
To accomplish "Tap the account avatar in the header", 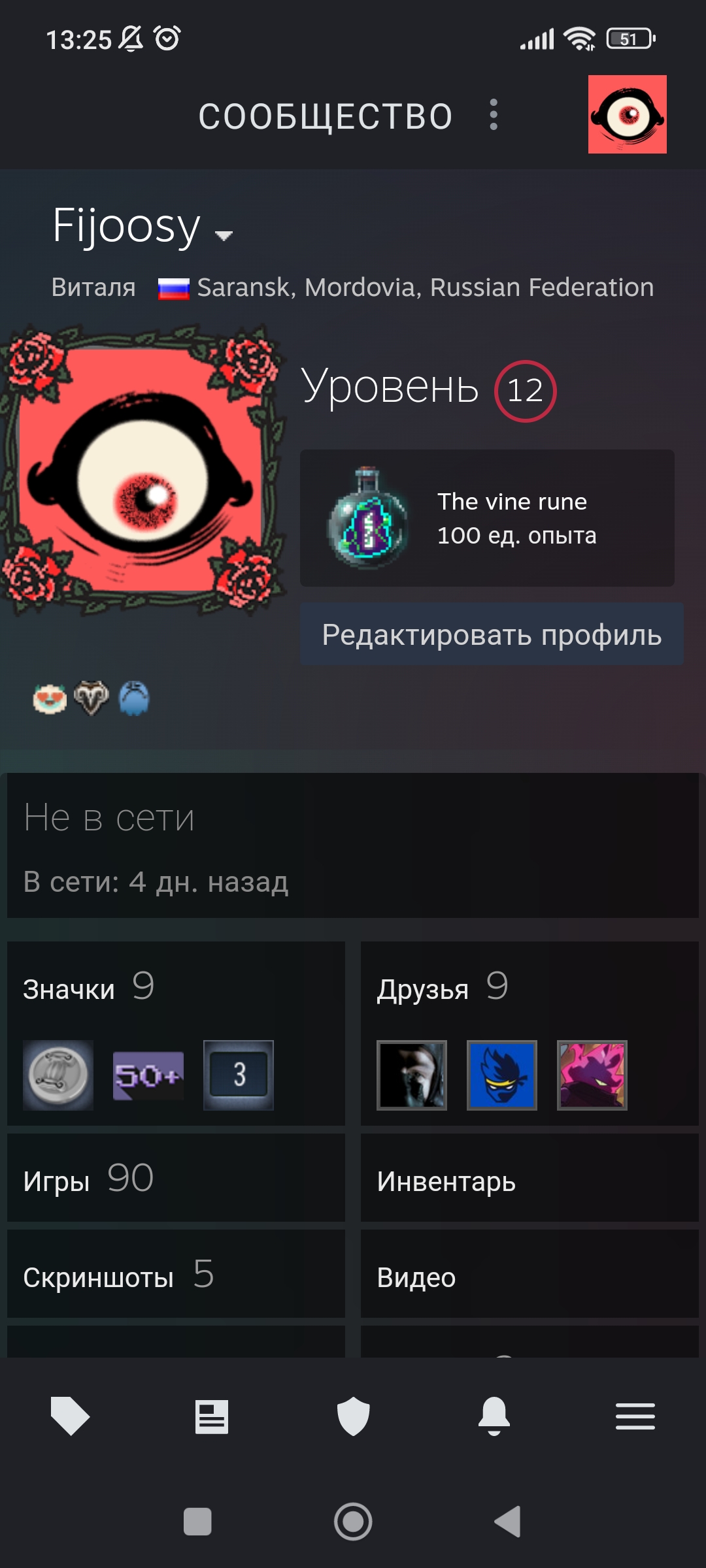I will pos(628,114).
